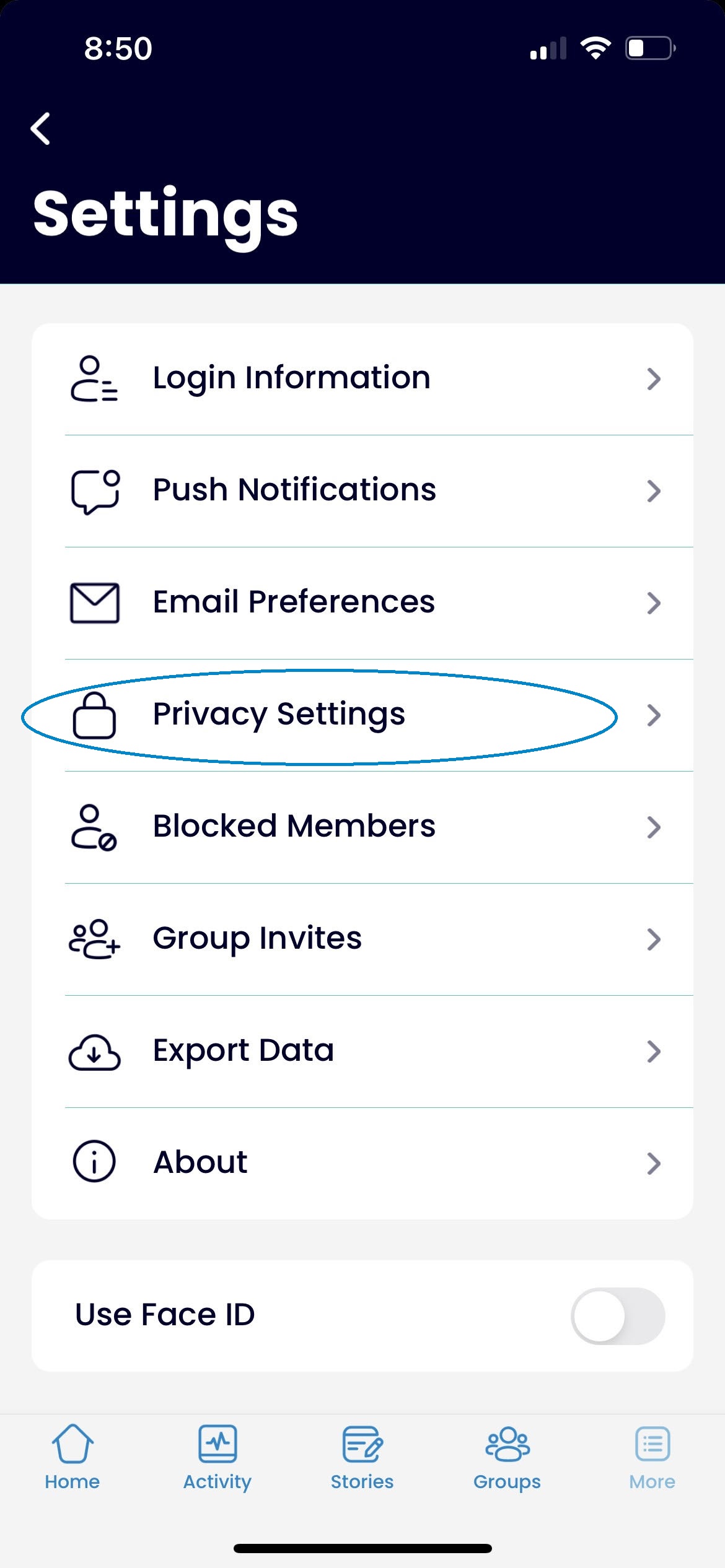Expand the Privacy Settings chevron
The width and height of the screenshot is (725, 1568).
(654, 715)
